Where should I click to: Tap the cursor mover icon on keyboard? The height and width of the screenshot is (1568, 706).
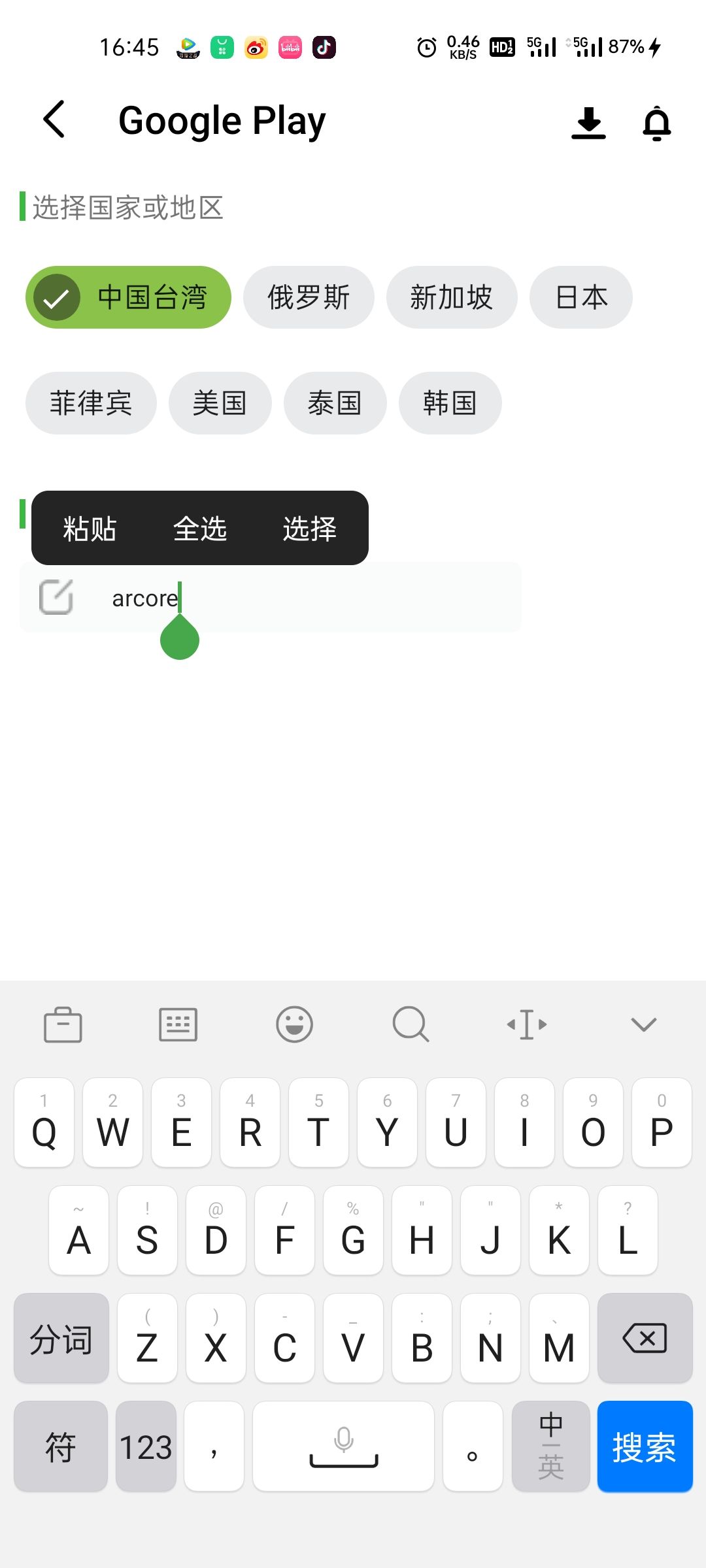[526, 1024]
